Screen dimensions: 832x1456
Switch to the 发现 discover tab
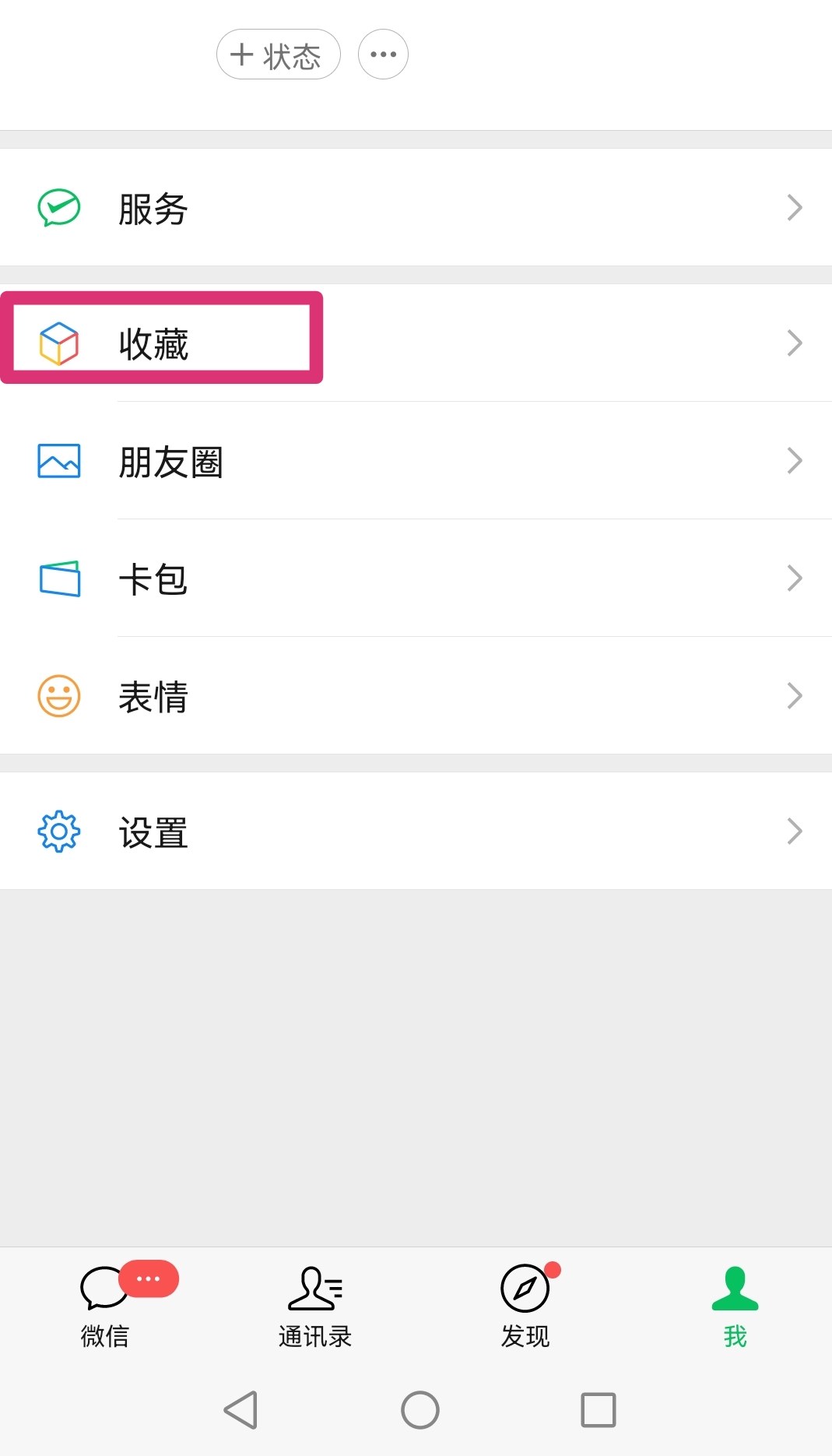pos(525,1306)
